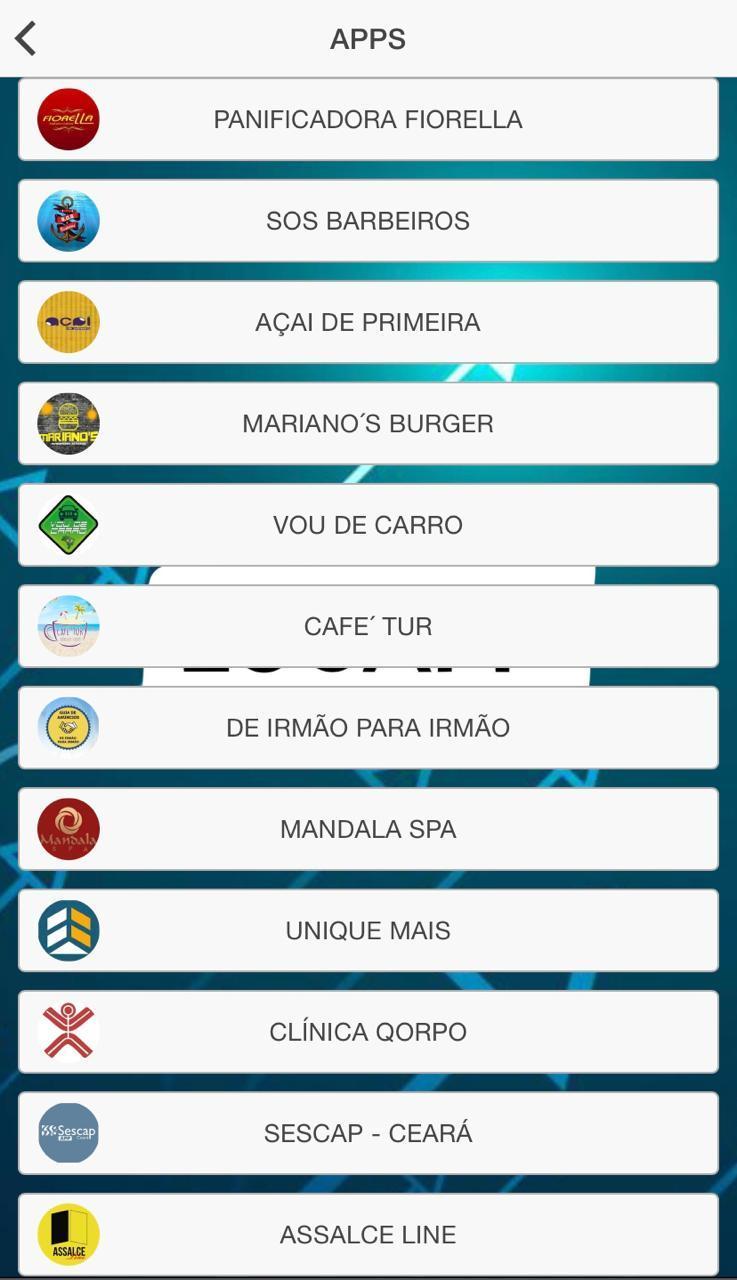The width and height of the screenshot is (737, 1280).
Task: Select SOS Barbeiros from the list
Action: 368,221
